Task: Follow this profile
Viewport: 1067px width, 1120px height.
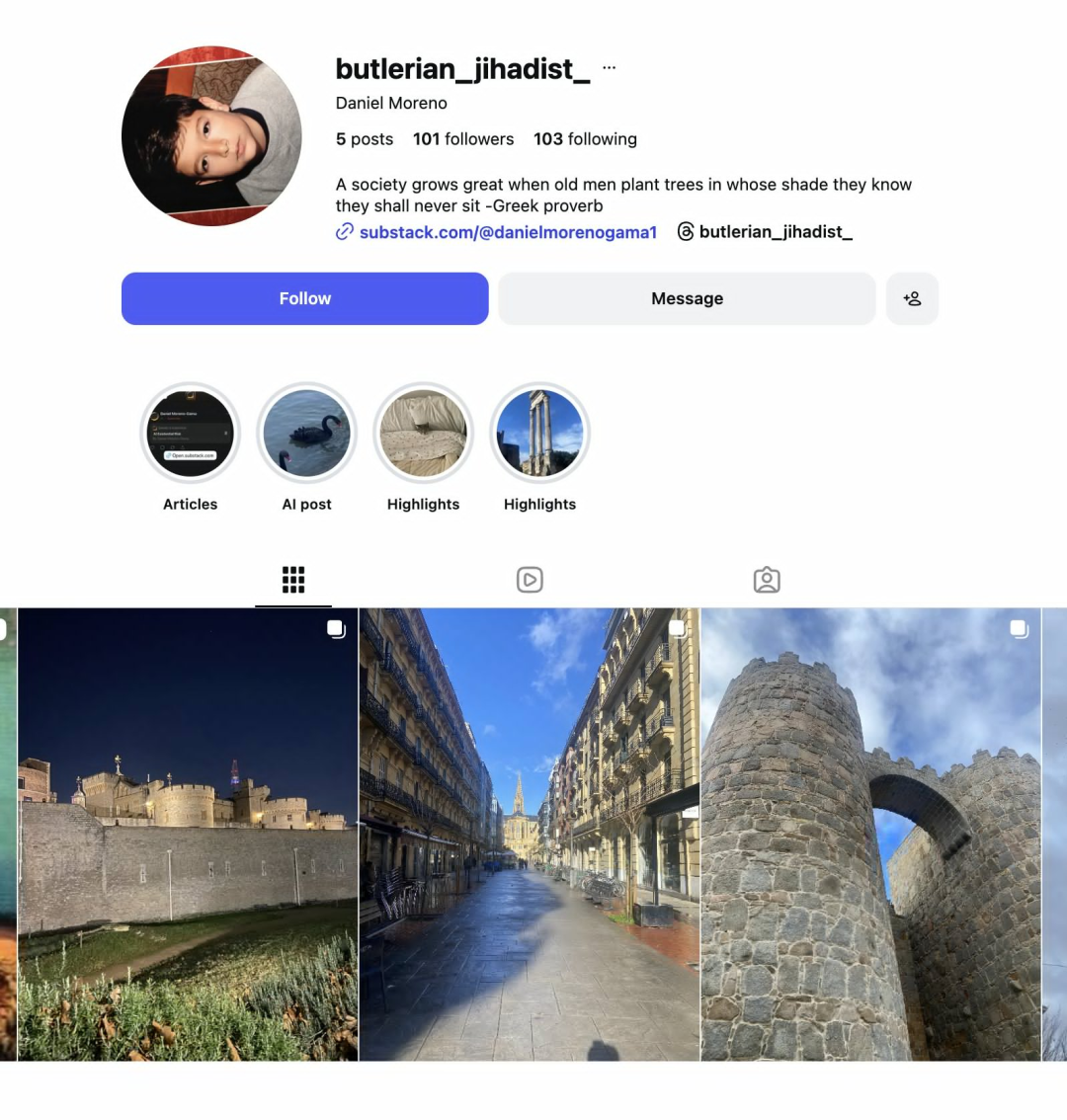Action: click(304, 298)
